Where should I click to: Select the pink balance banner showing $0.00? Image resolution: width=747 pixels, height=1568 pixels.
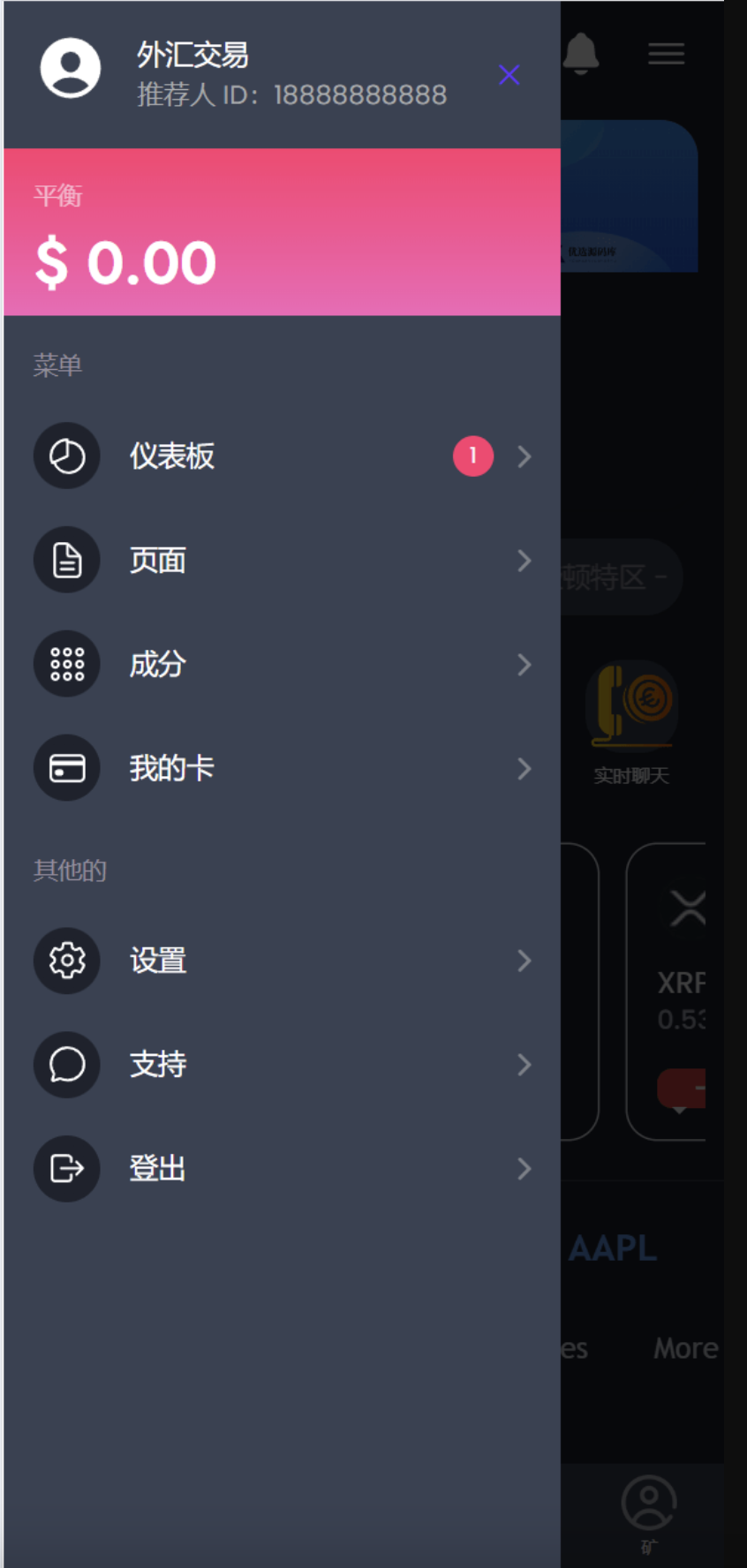click(x=281, y=232)
